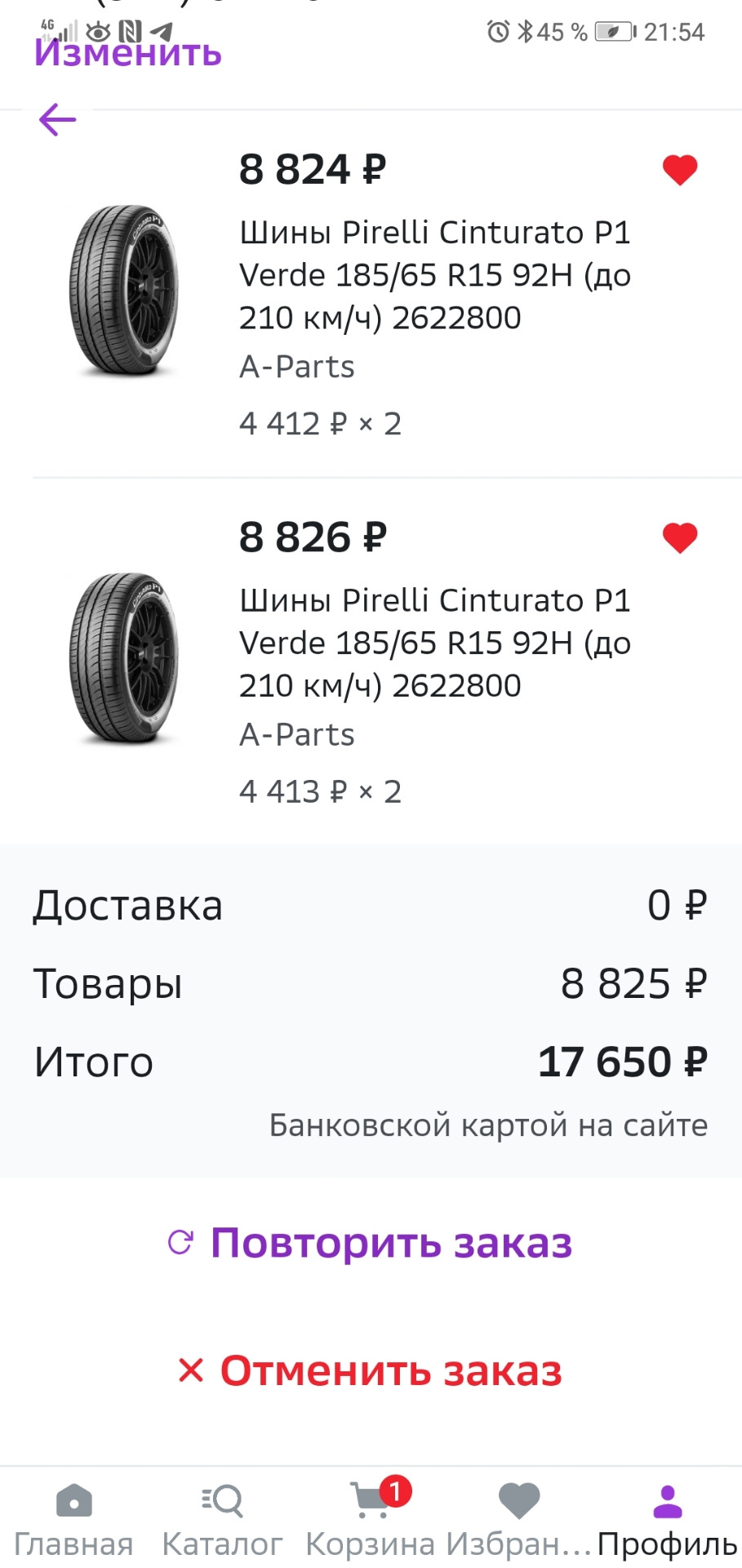Tap the back arrow at top

tap(57, 119)
